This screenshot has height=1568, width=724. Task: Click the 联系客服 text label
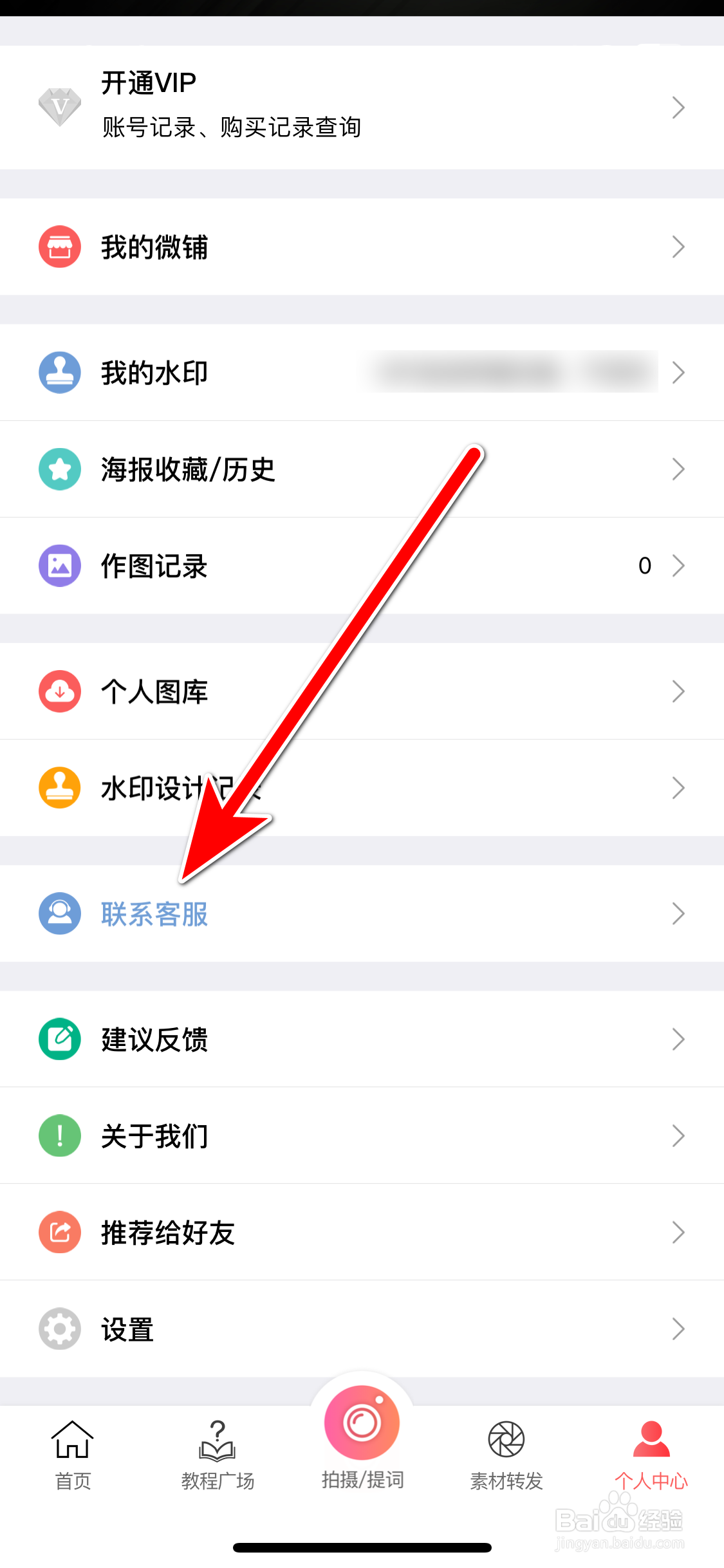click(154, 913)
